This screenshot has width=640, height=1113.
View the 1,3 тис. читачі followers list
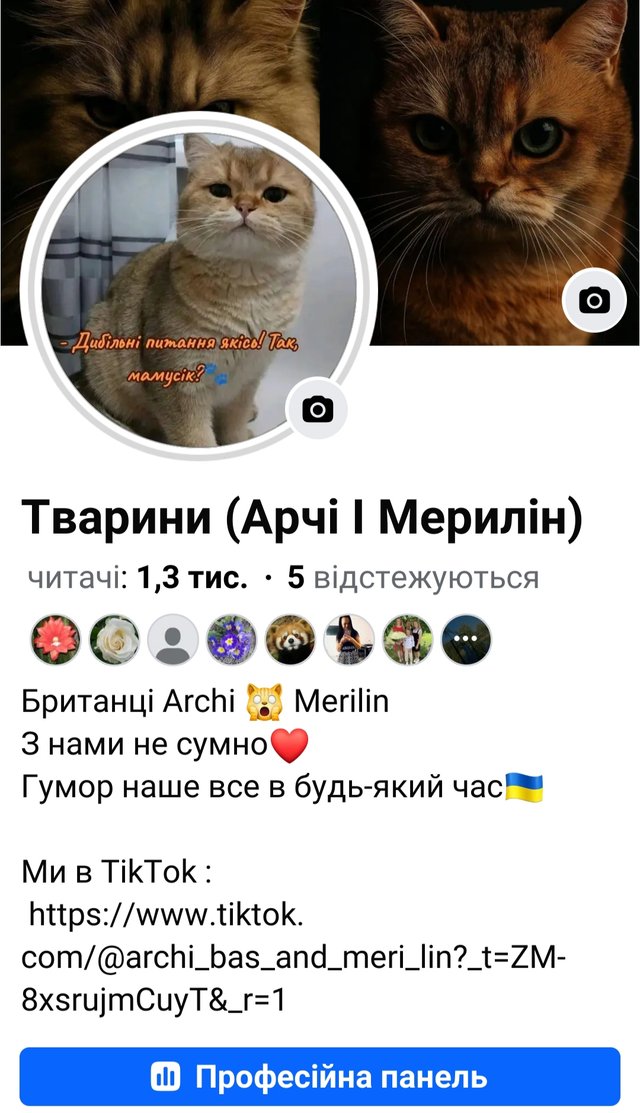click(x=137, y=577)
